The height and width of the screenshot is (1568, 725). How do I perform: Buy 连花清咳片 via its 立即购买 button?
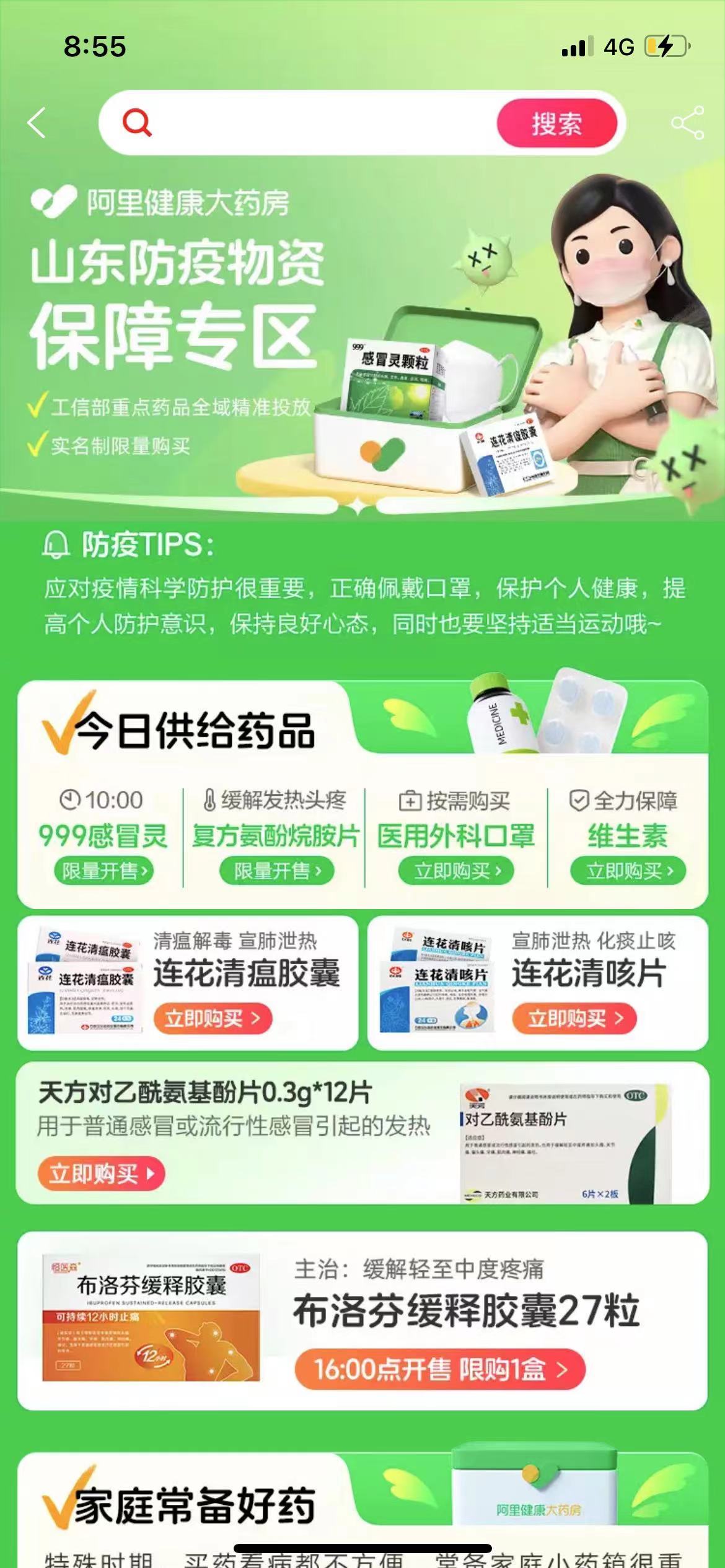click(574, 1018)
